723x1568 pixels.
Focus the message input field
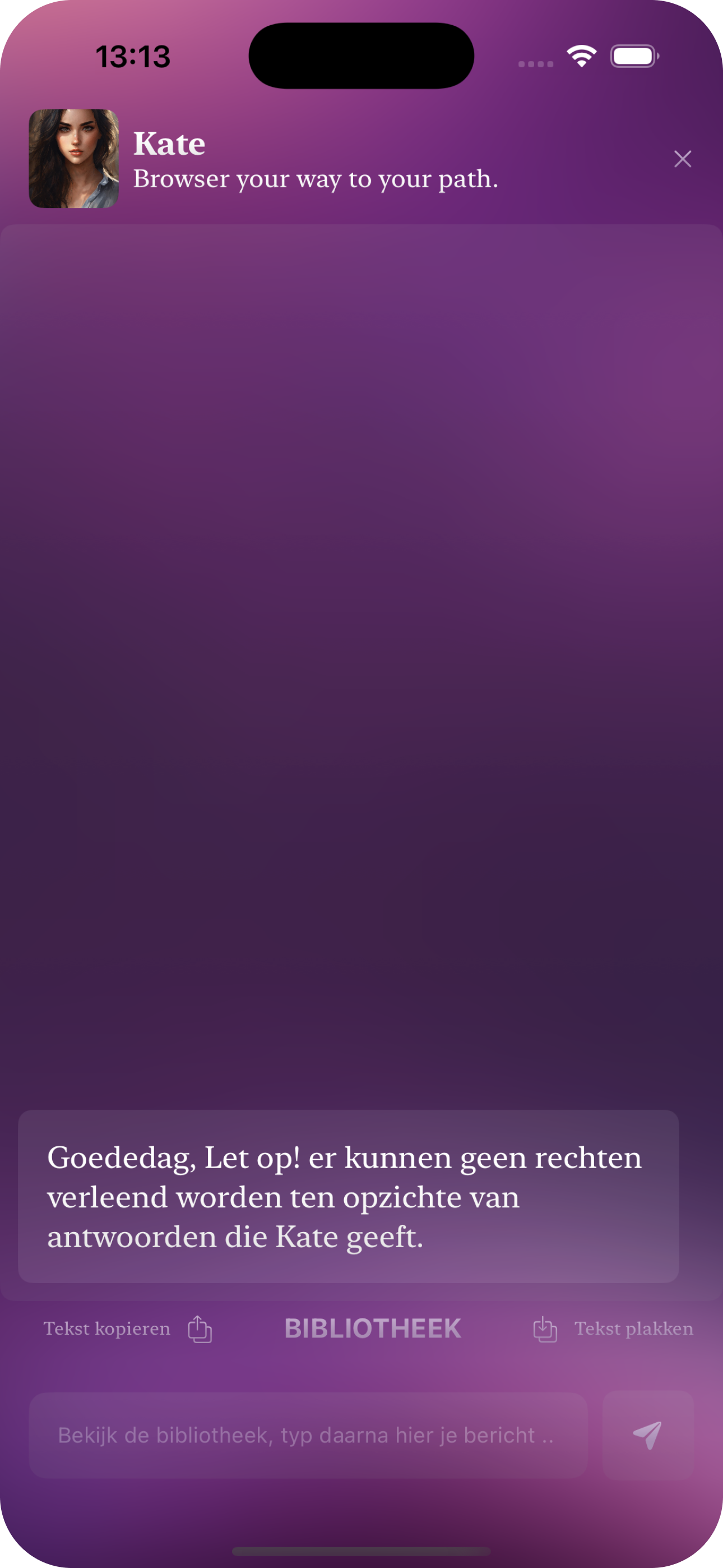point(307,1435)
